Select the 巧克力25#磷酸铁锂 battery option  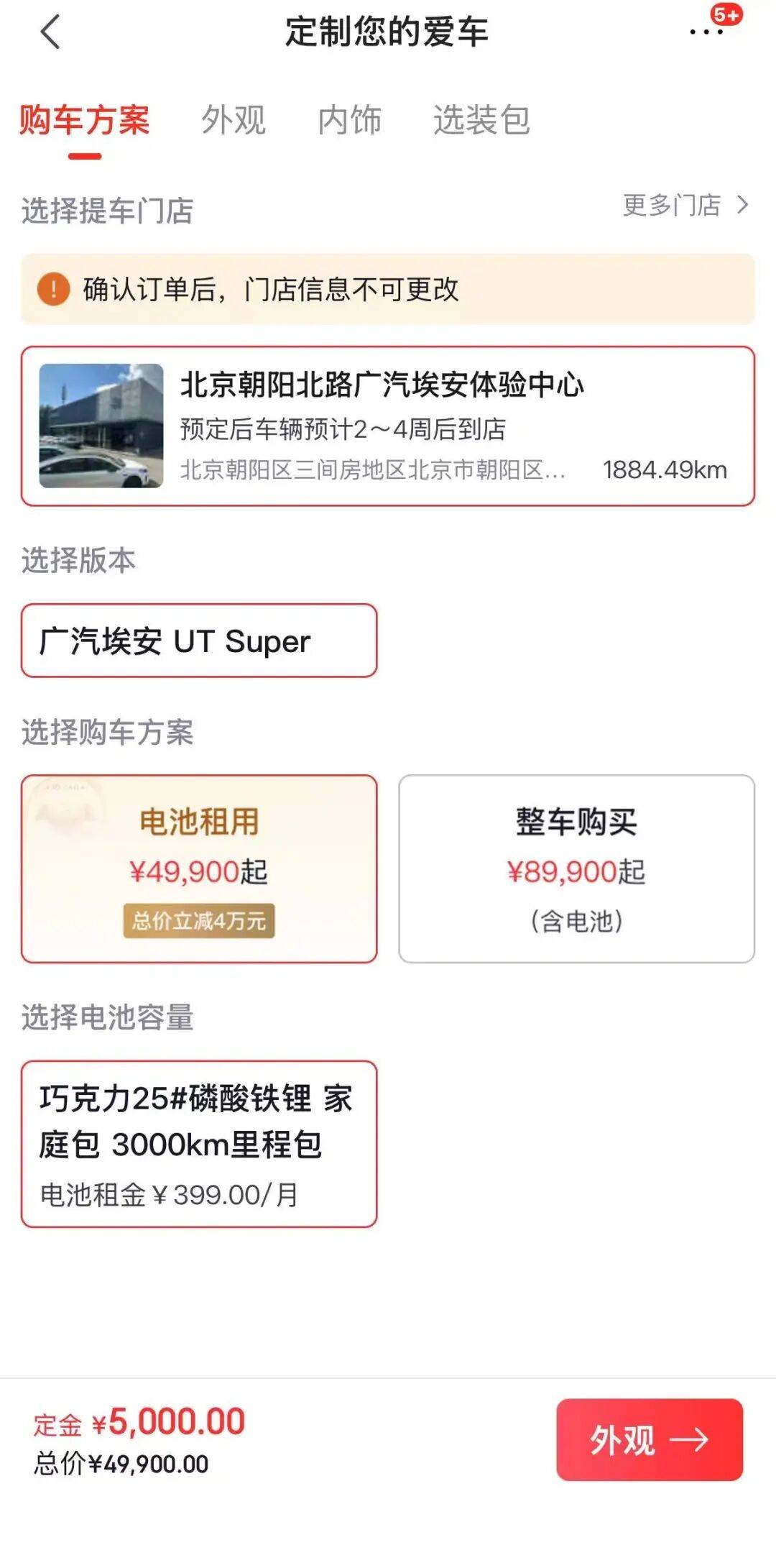point(199,1144)
